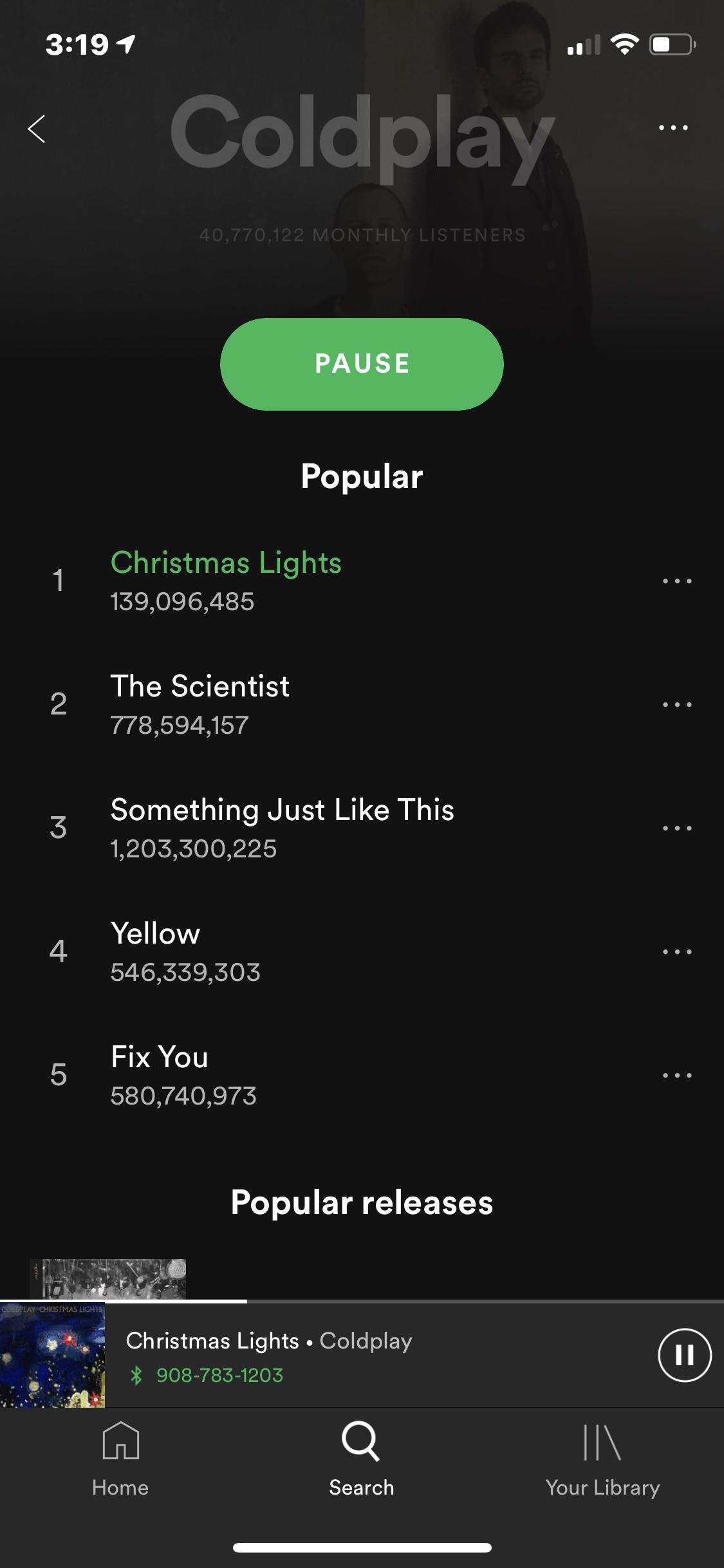
Task: Open options menu for Something Just Like This
Action: pyautogui.click(x=677, y=828)
